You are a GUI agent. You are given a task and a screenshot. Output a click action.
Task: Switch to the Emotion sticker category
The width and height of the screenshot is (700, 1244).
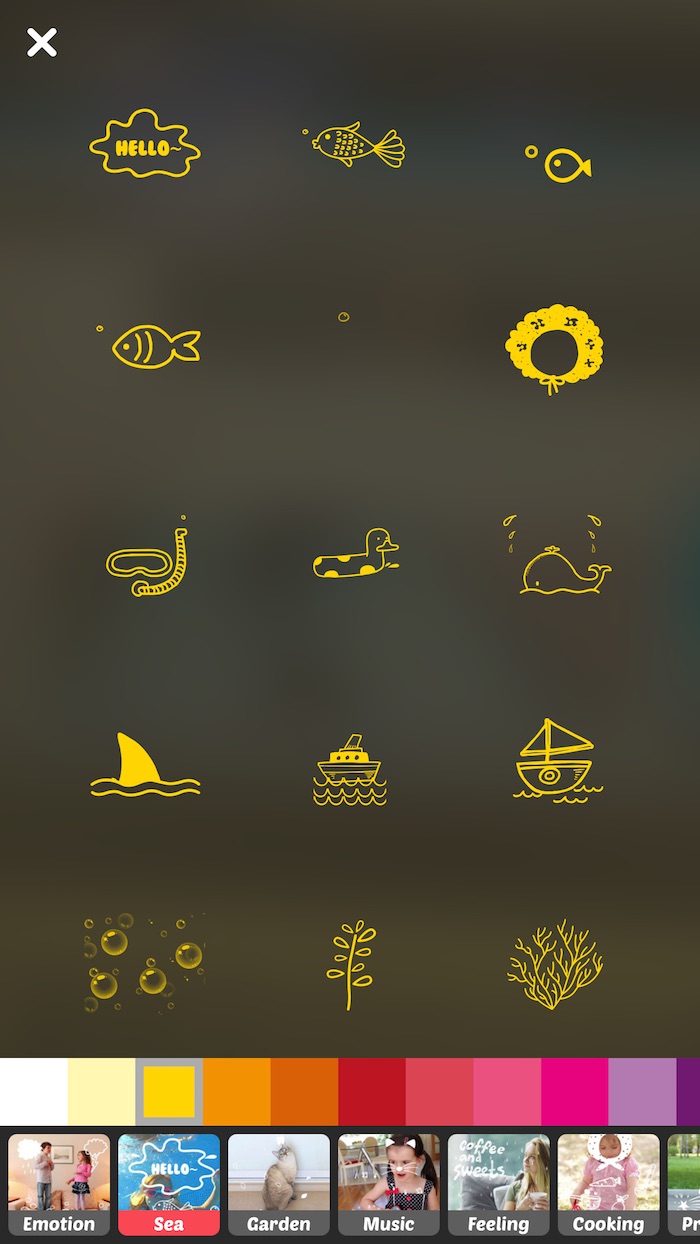[x=59, y=1184]
